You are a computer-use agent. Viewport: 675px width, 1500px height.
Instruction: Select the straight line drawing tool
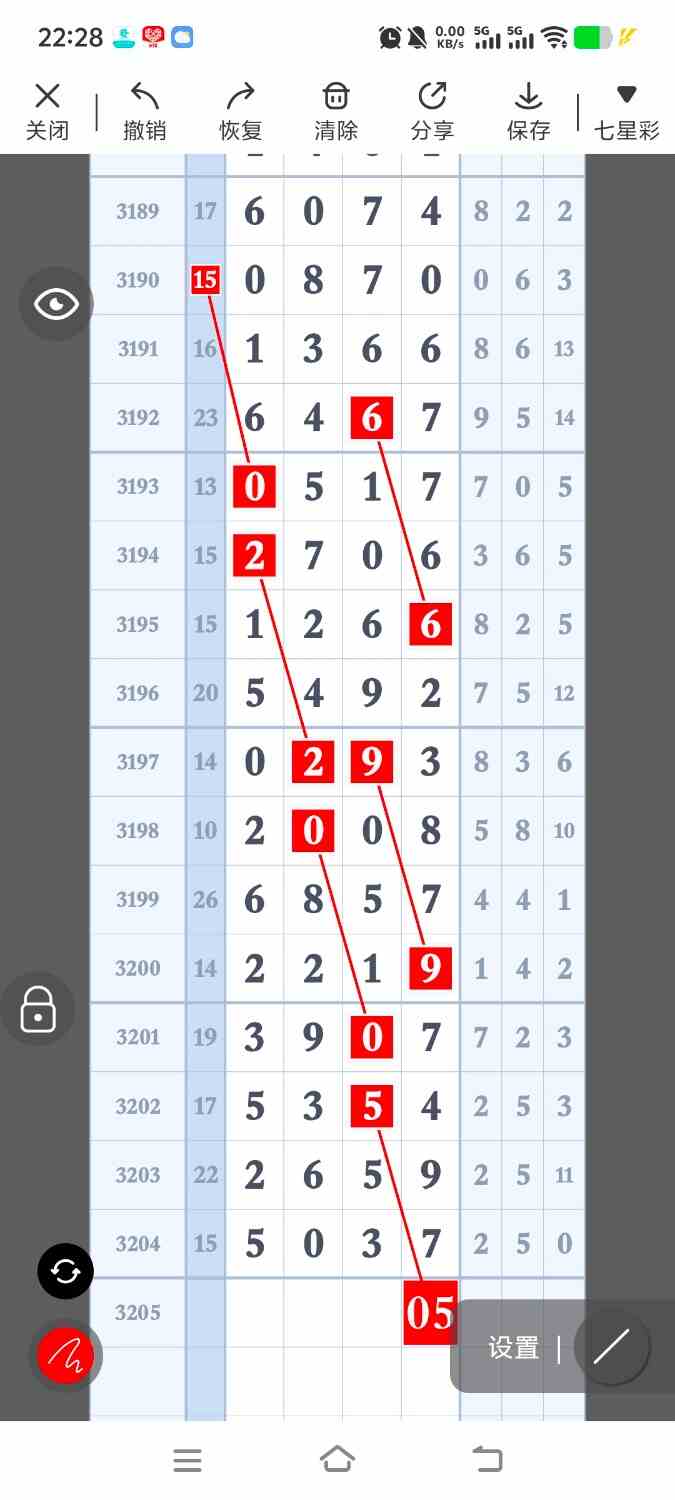point(611,1347)
